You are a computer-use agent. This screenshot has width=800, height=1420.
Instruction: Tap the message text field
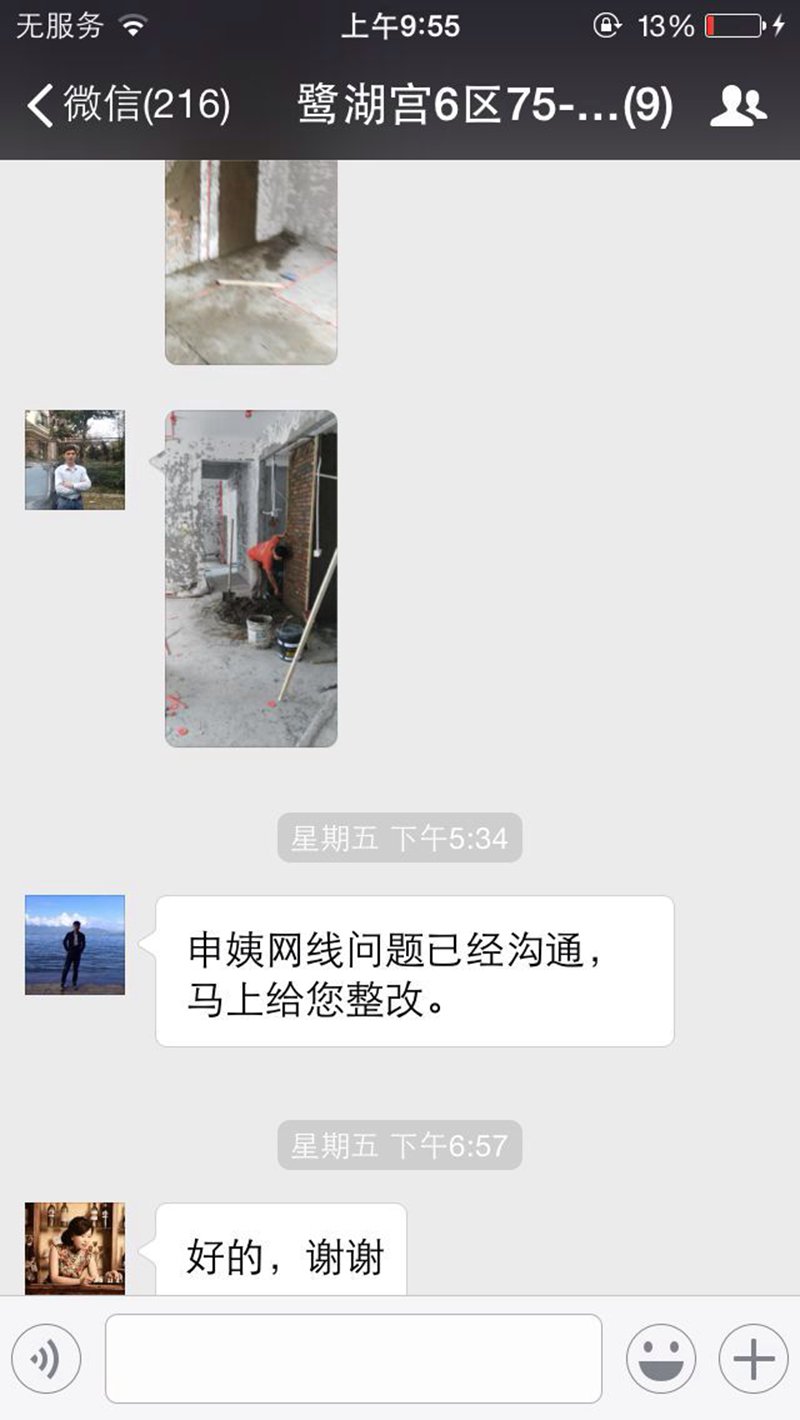353,1358
